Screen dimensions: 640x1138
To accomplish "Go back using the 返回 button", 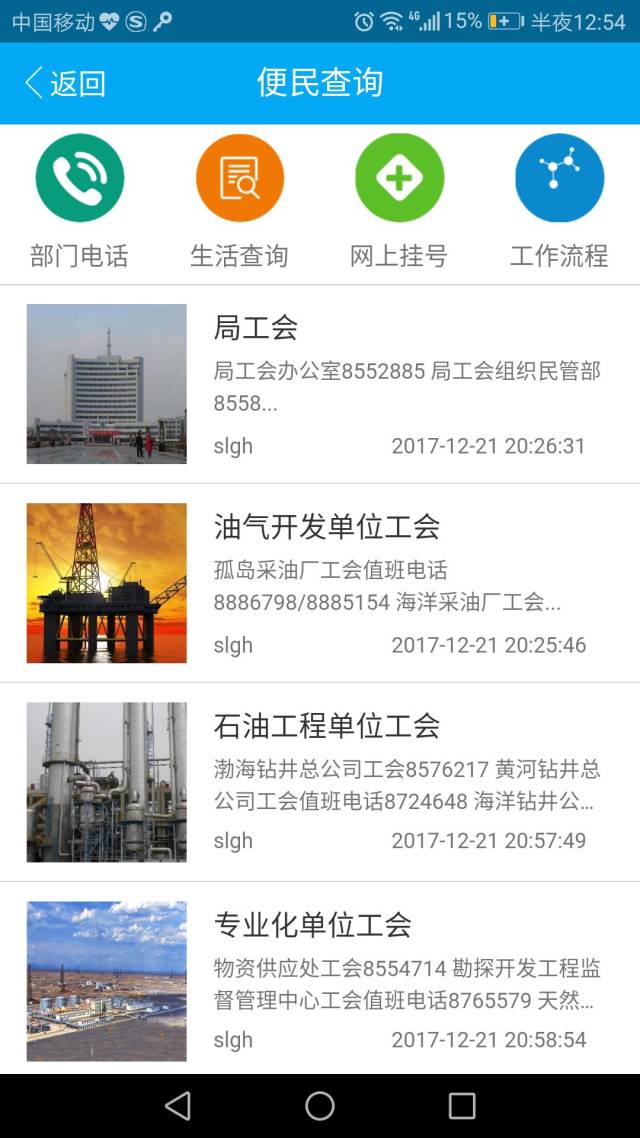I will tap(66, 83).
